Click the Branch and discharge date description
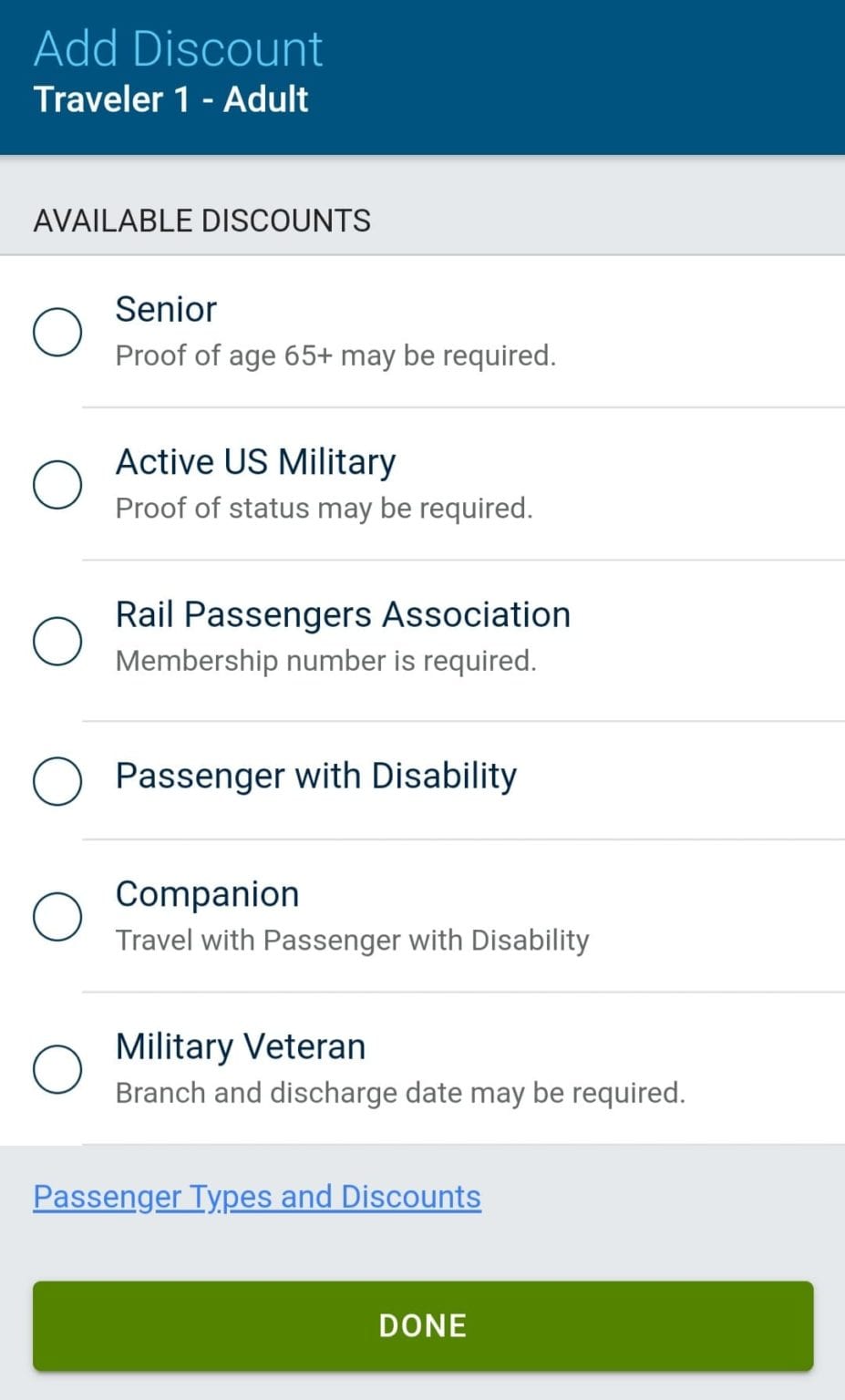Image resolution: width=845 pixels, height=1400 pixels. click(399, 1093)
